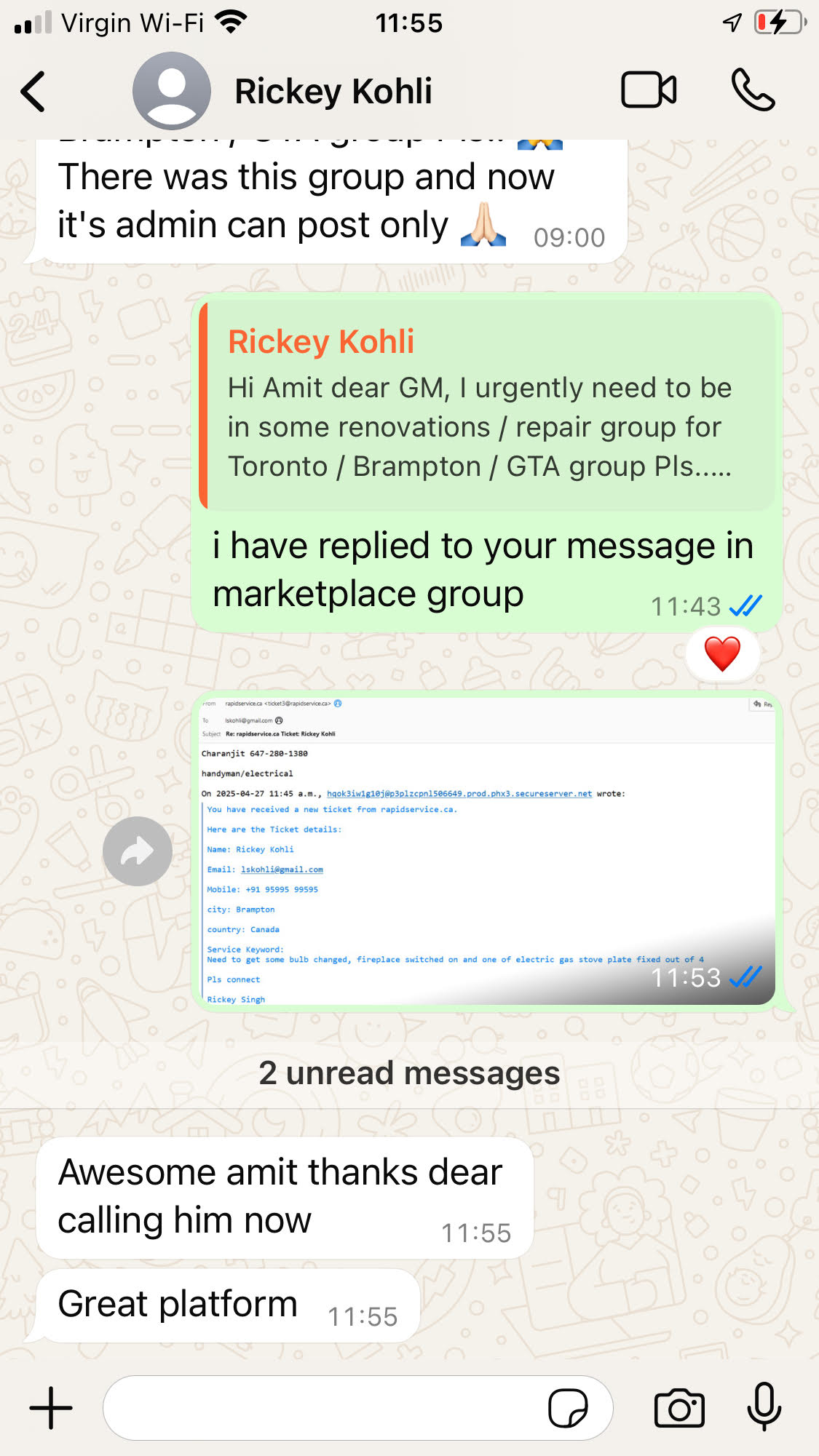819x1456 pixels.
Task: Open the sent email screenshot image
Action: click(486, 848)
